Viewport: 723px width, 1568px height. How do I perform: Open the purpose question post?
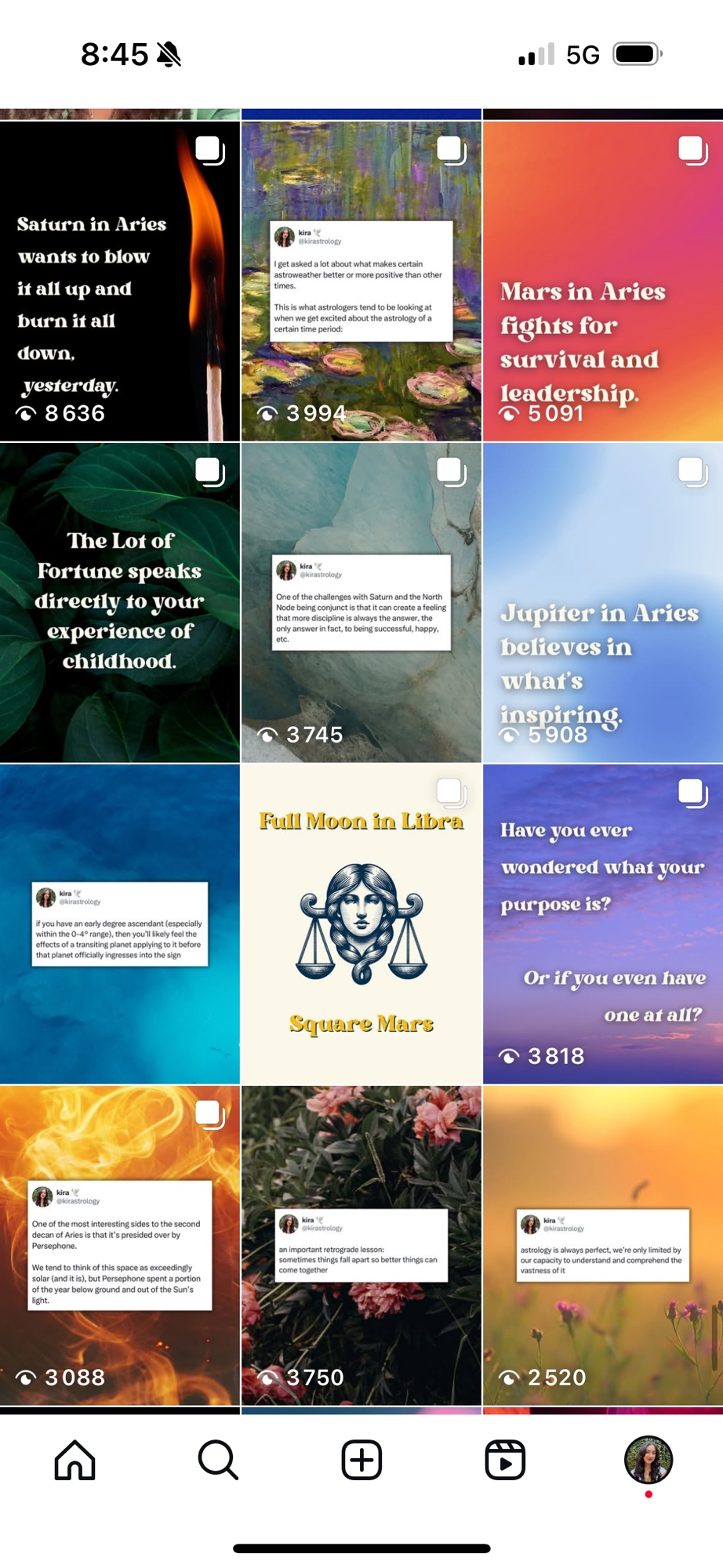pyautogui.click(x=602, y=924)
